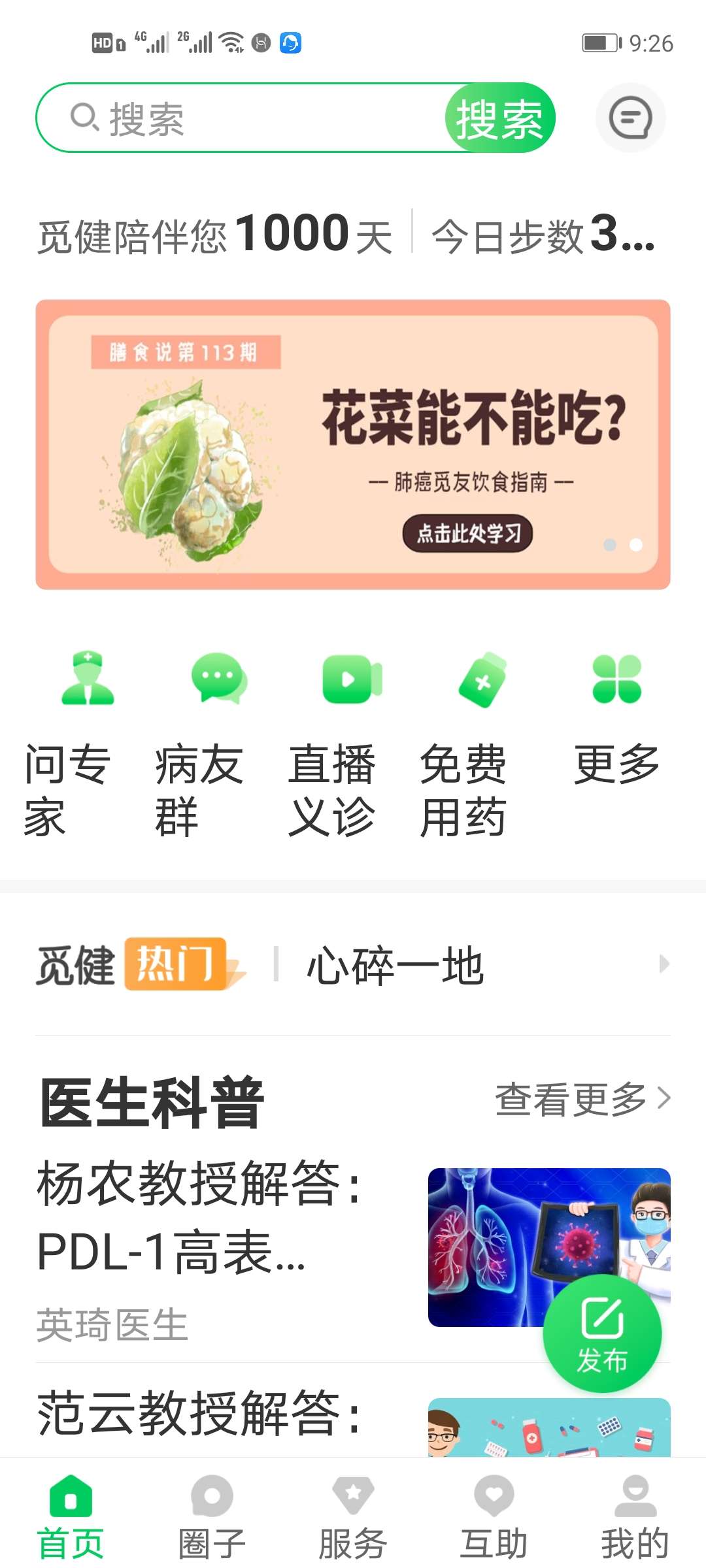Screen dimensions: 706x1568
Task: Tap the green 搜索 button
Action: [x=500, y=118]
